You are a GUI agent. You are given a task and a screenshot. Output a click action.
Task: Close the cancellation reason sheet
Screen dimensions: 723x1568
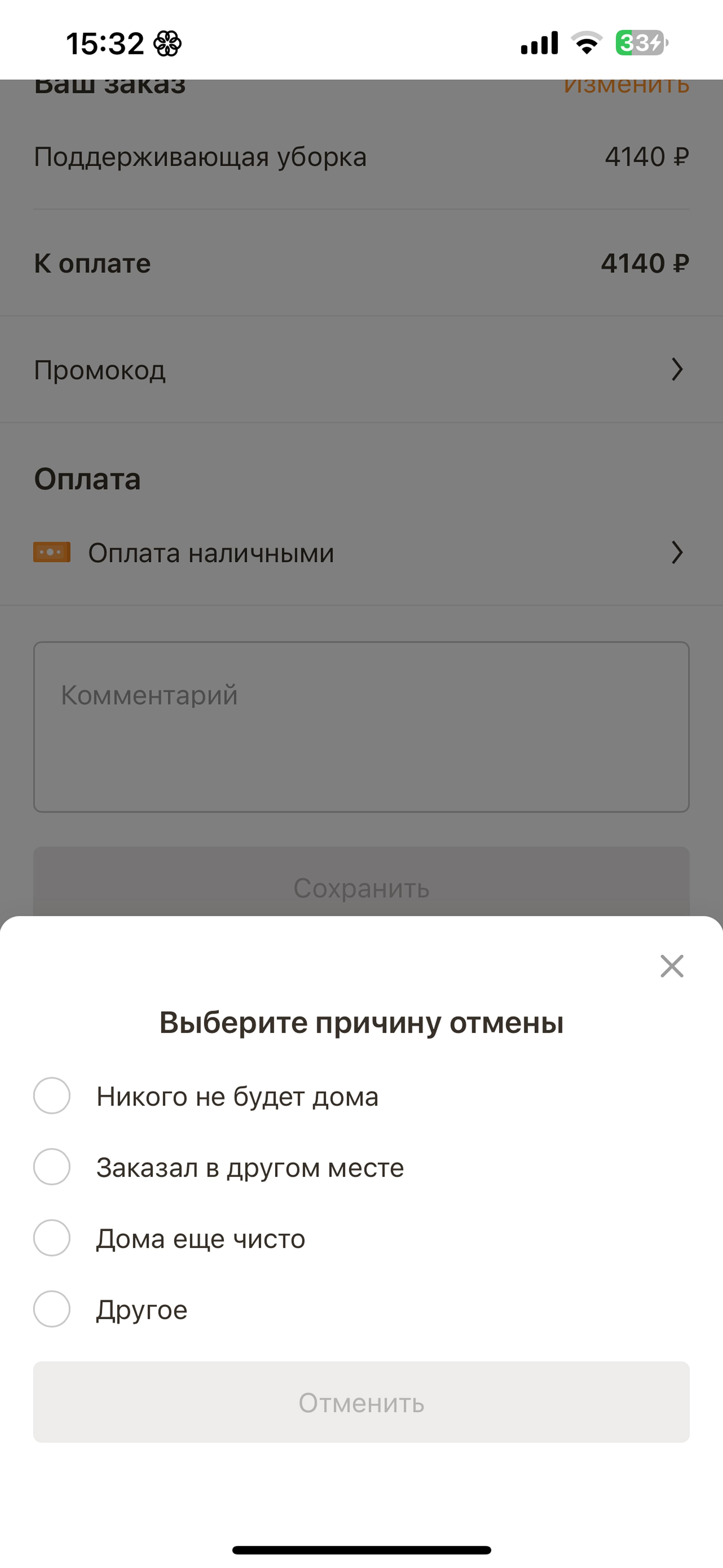[x=671, y=966]
